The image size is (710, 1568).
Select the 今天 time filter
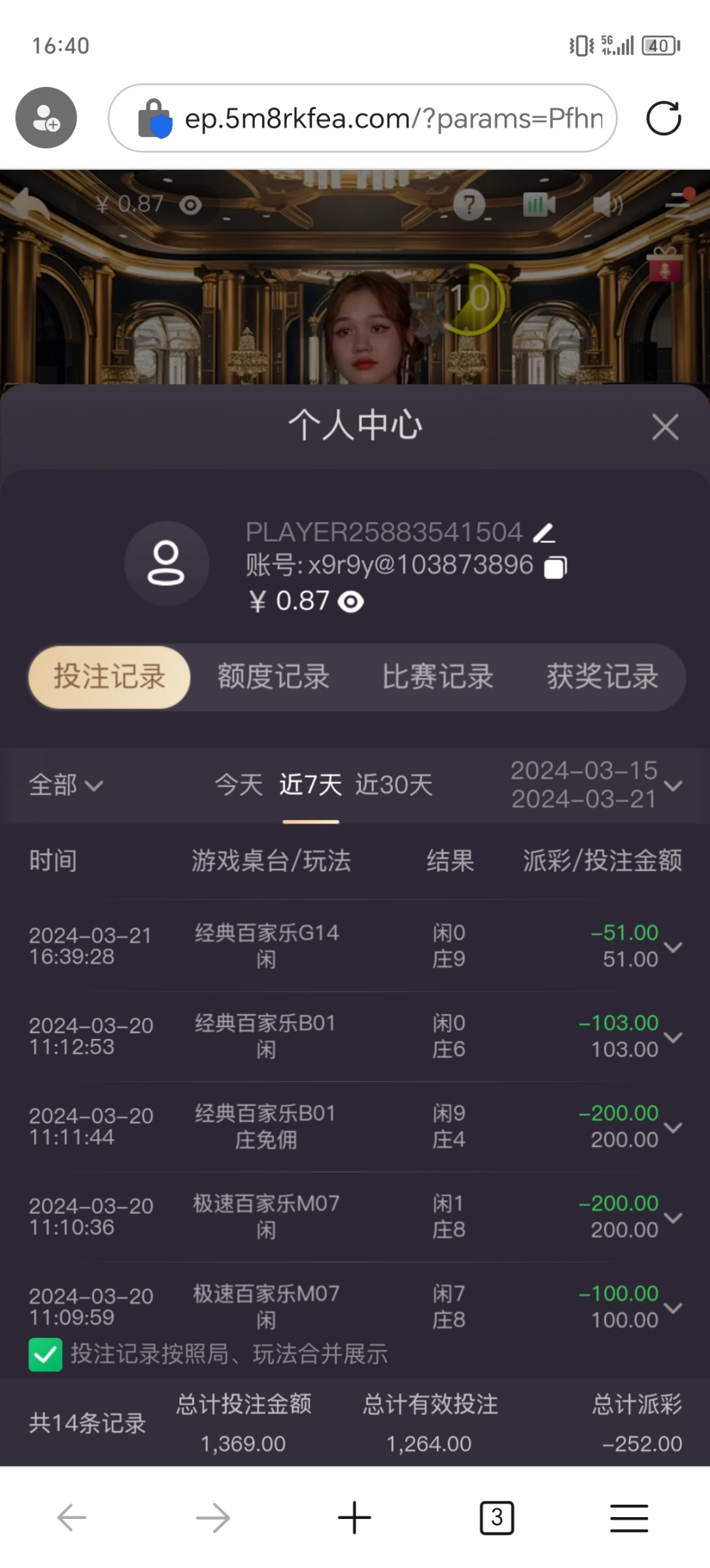[238, 785]
